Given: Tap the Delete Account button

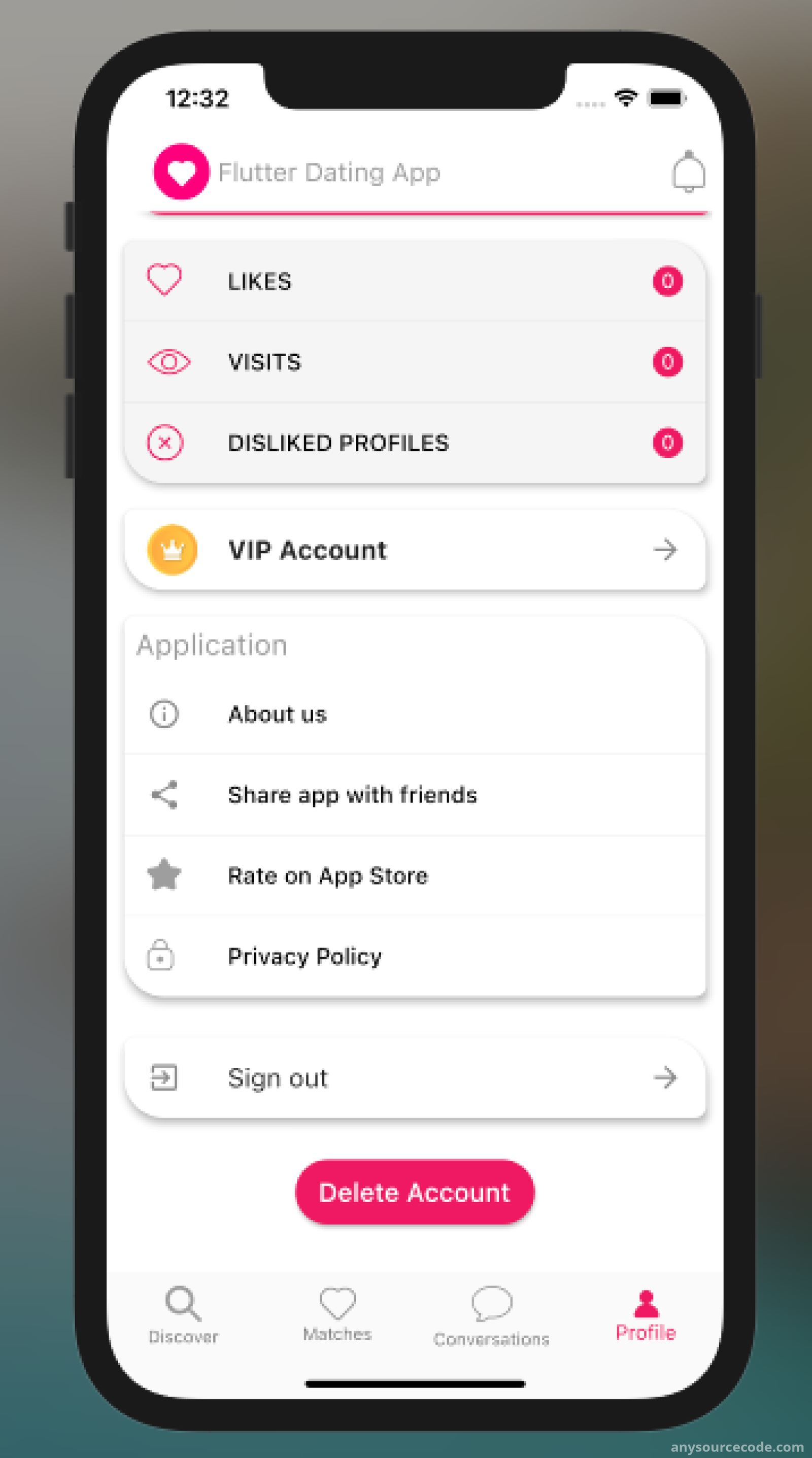Looking at the screenshot, I should (415, 1192).
